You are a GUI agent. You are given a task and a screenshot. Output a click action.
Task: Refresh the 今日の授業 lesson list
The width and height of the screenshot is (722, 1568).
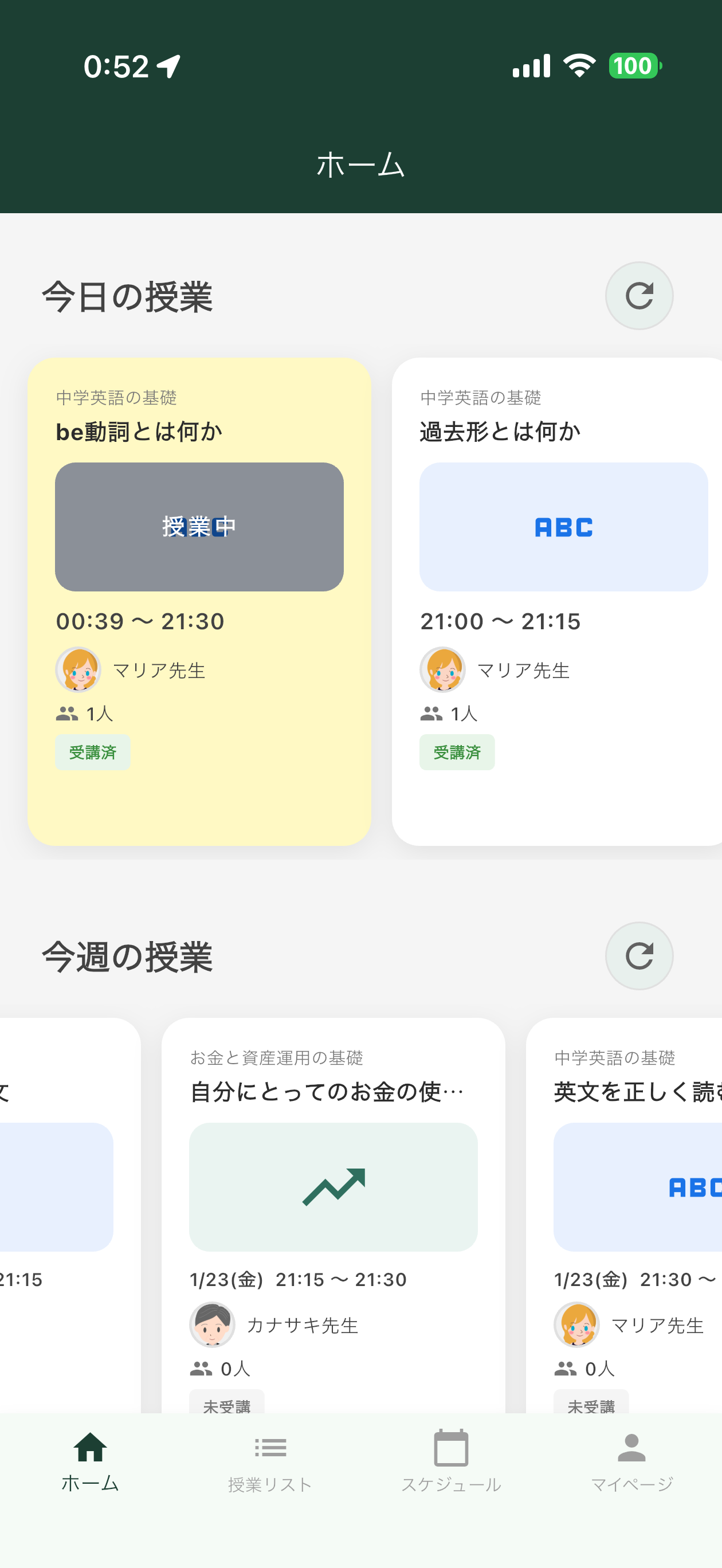[638, 295]
